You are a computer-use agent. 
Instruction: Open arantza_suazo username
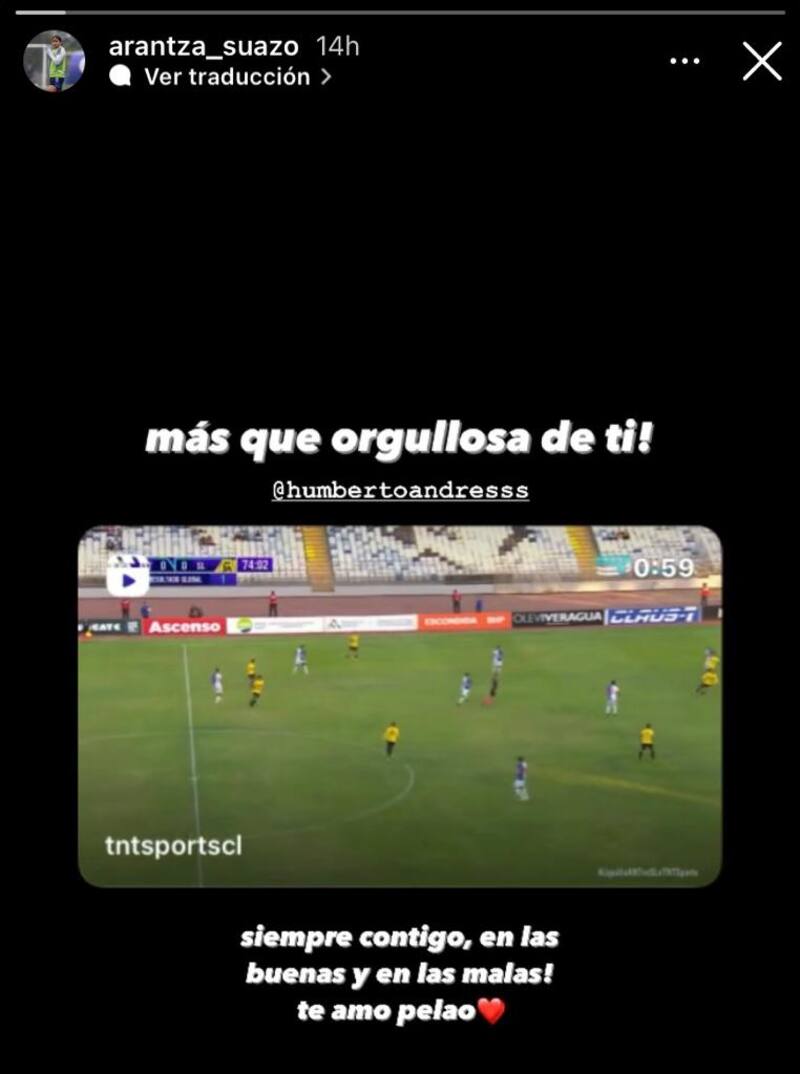tap(203, 46)
